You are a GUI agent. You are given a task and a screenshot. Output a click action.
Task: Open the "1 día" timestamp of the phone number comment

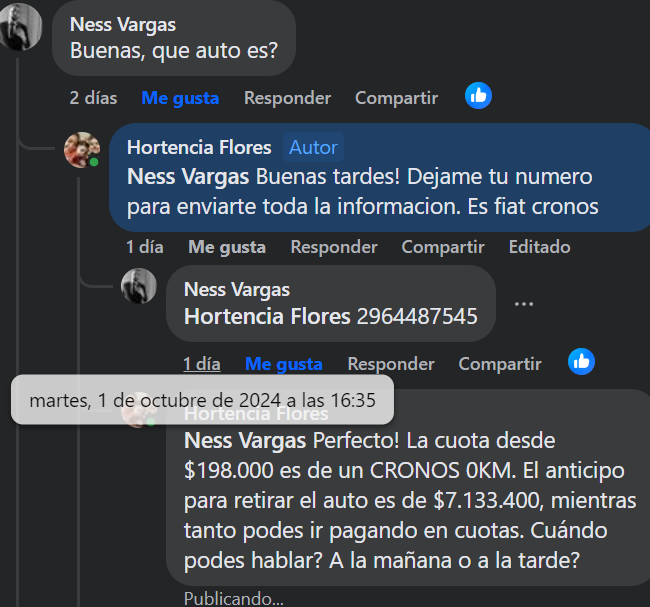[x=202, y=364]
